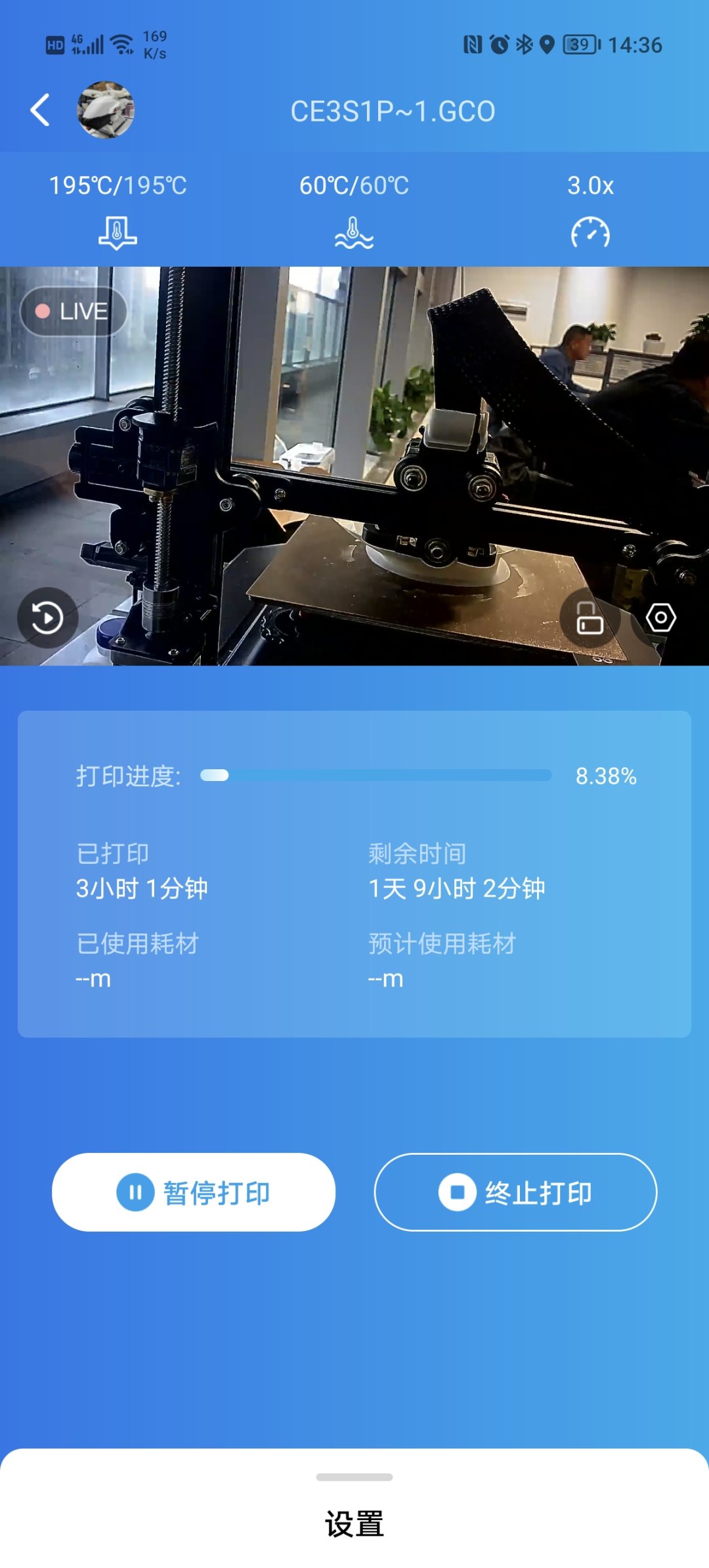Go back using the top-left arrow

tap(40, 110)
